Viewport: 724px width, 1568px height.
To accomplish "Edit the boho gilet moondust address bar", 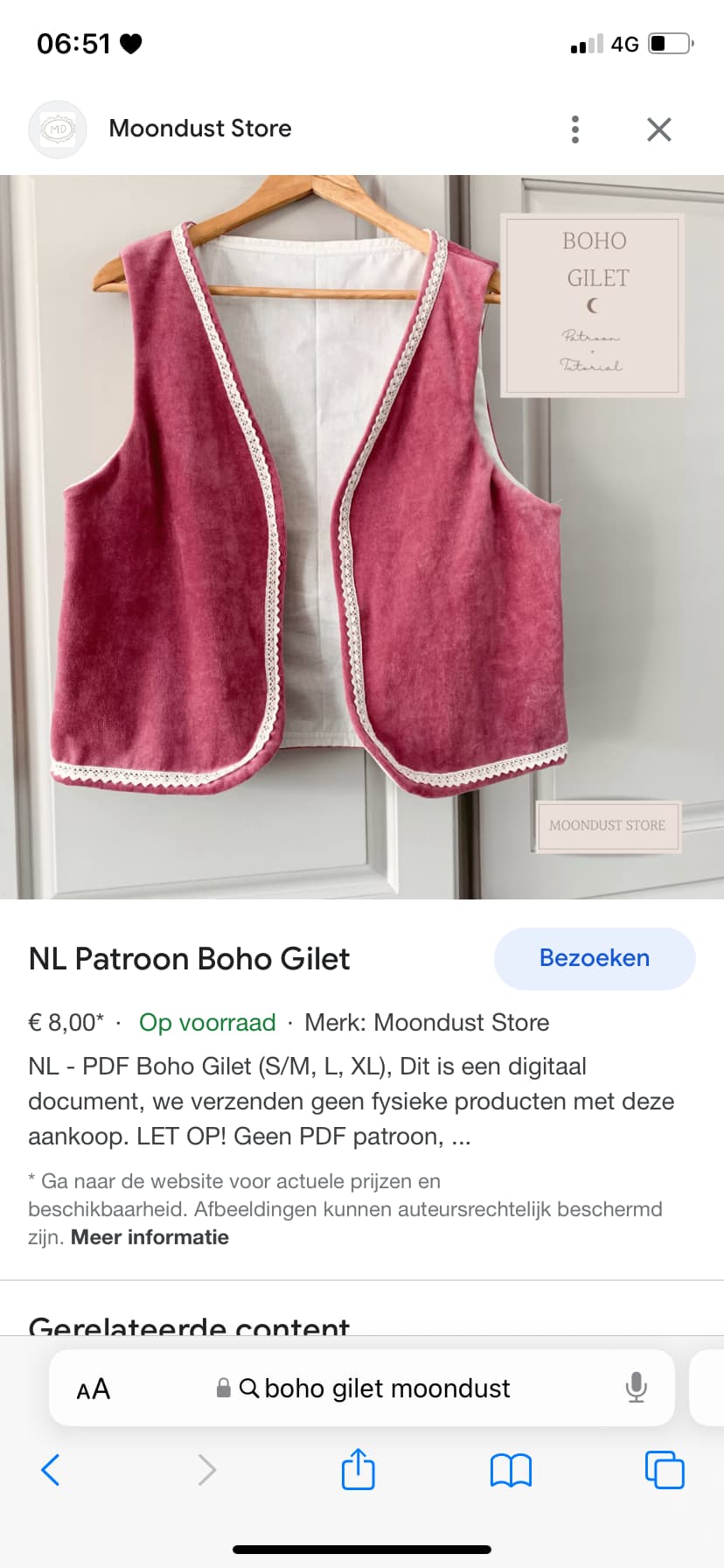I will click(362, 1388).
